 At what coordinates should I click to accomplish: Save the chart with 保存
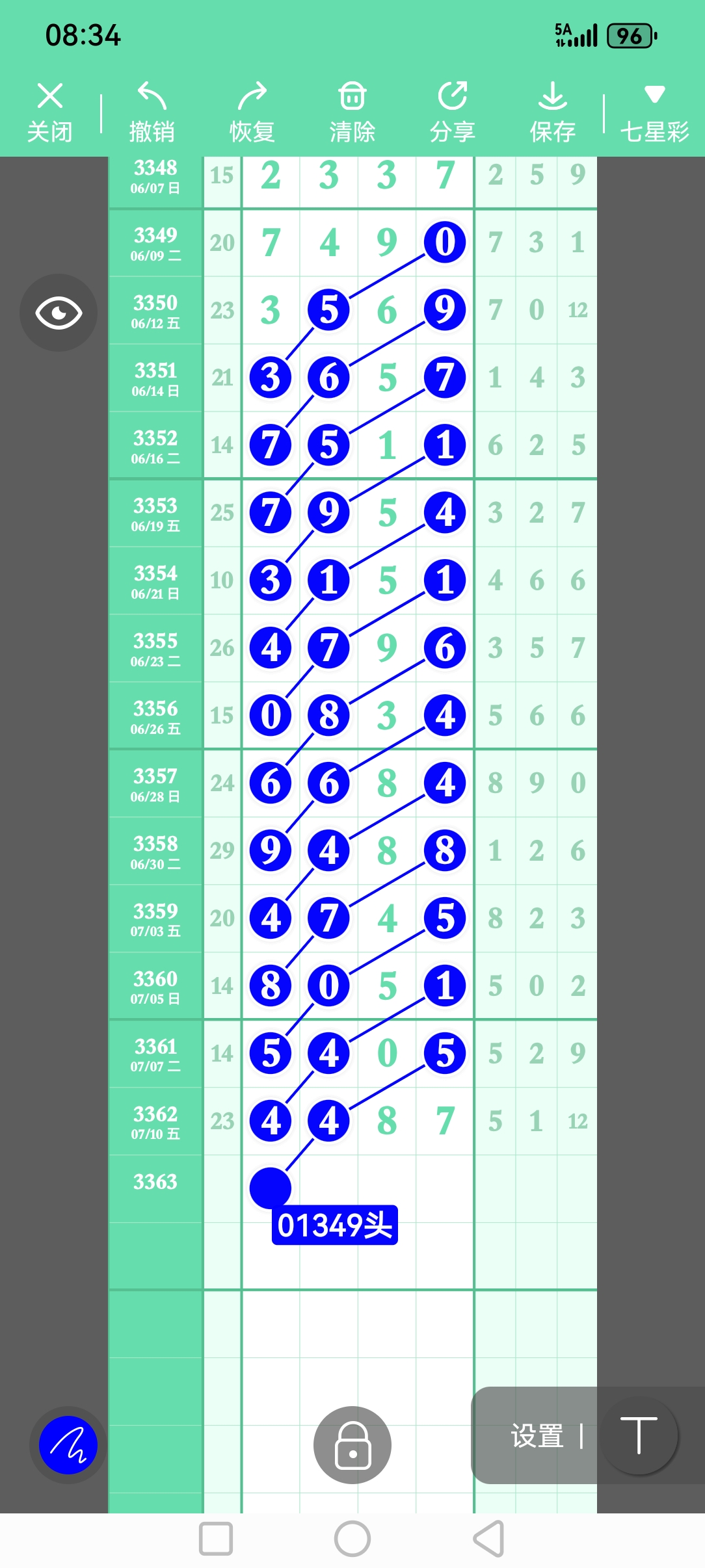pos(553,112)
